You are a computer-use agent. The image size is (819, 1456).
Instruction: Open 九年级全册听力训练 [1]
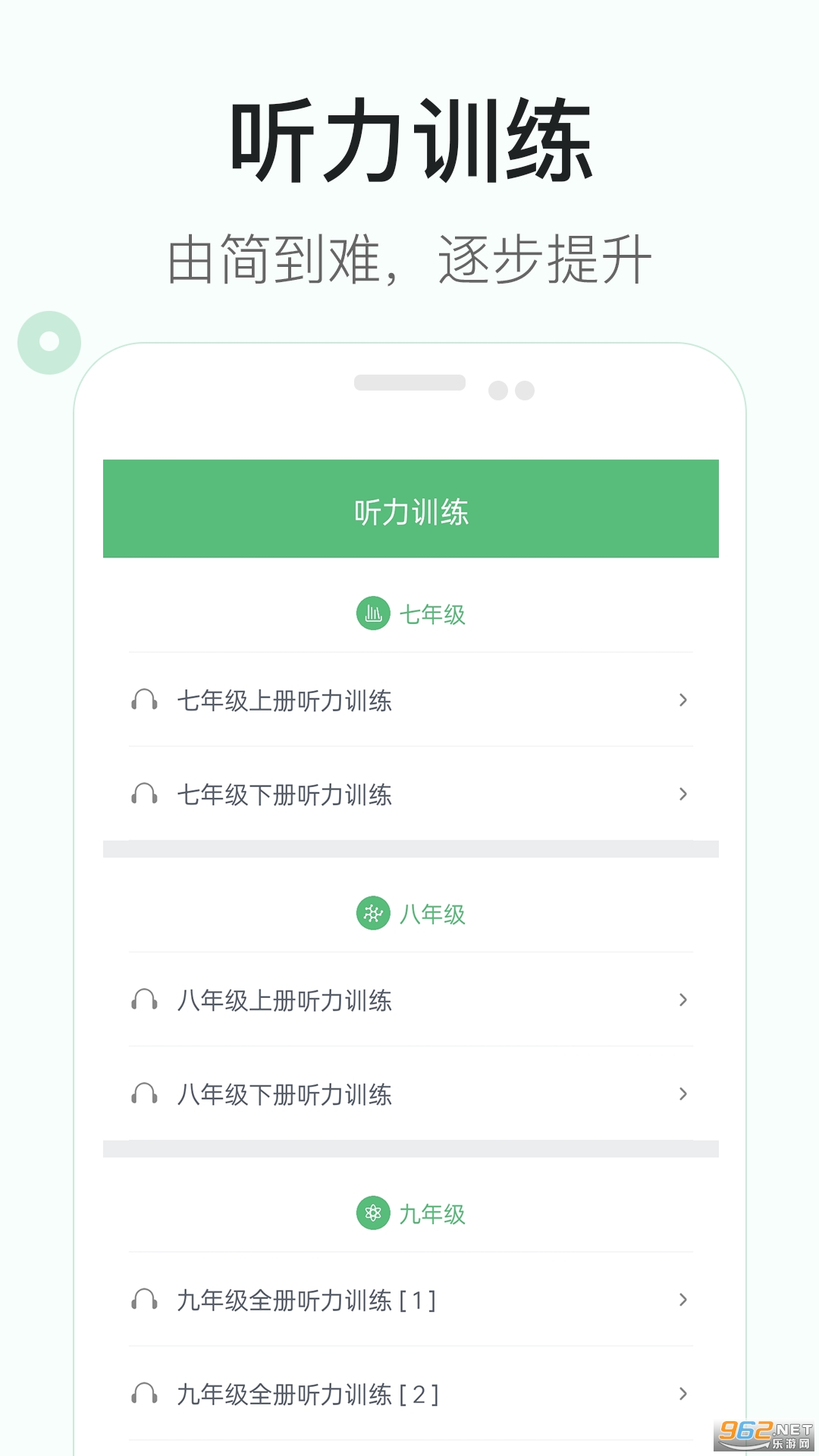pyautogui.click(x=306, y=1301)
